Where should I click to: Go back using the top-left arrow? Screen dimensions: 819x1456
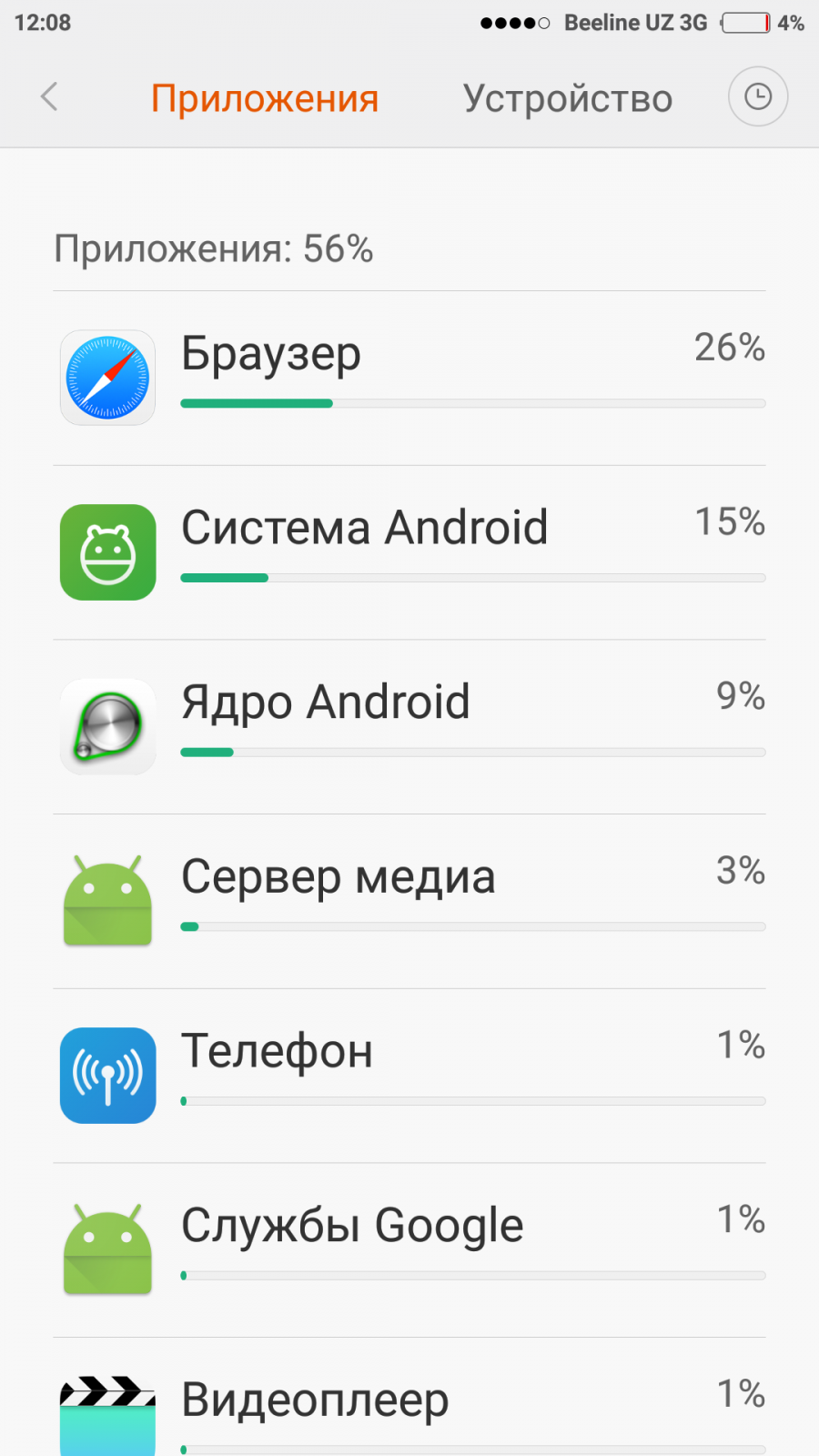tap(50, 96)
